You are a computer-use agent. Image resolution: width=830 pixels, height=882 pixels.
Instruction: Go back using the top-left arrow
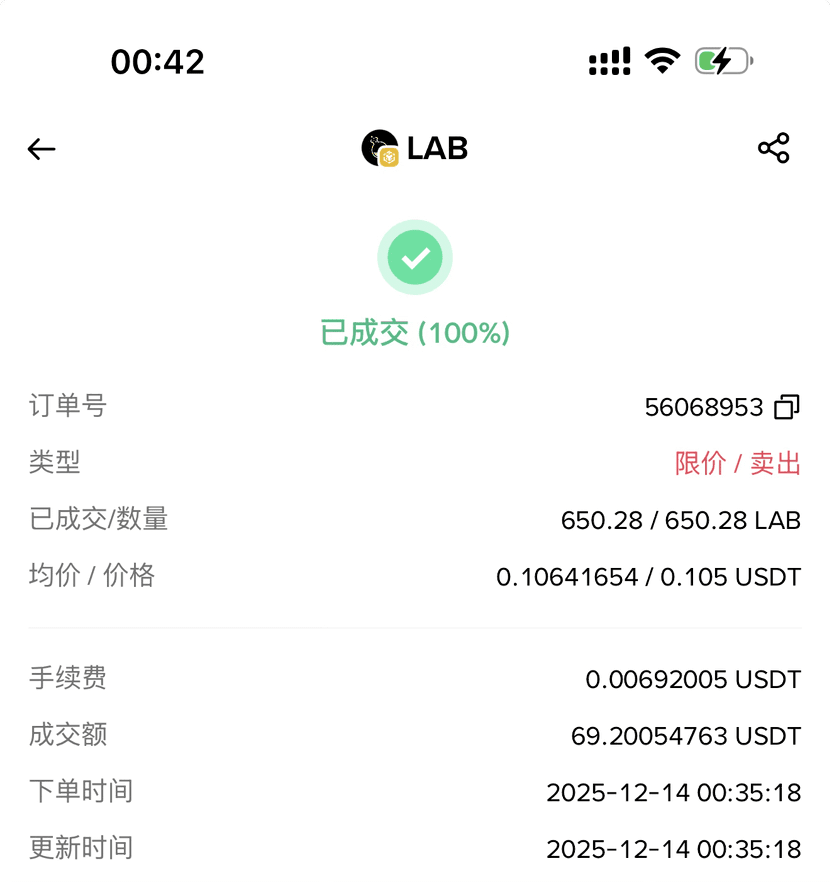[41, 149]
